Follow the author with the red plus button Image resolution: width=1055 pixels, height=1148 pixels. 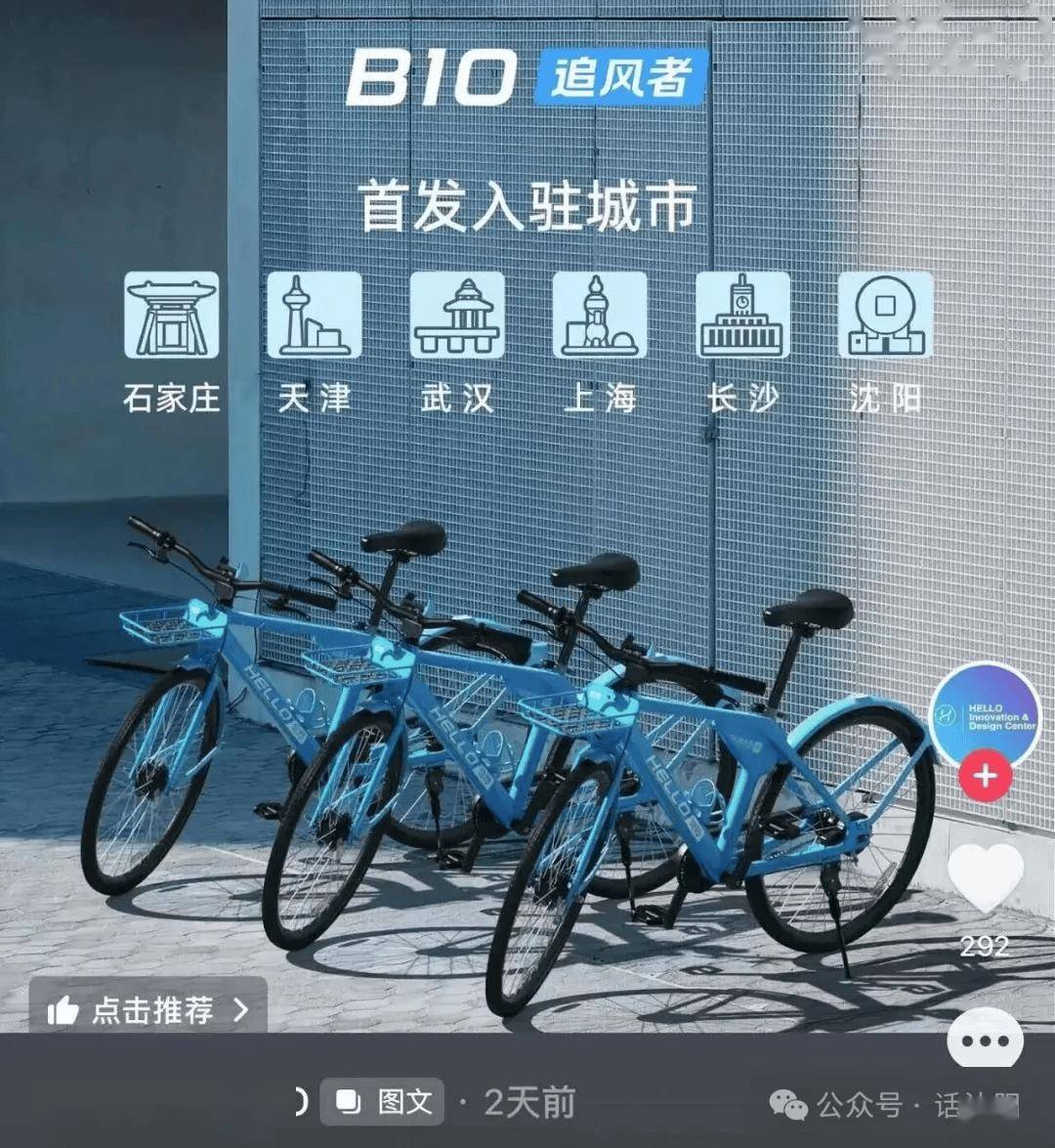coord(985,777)
